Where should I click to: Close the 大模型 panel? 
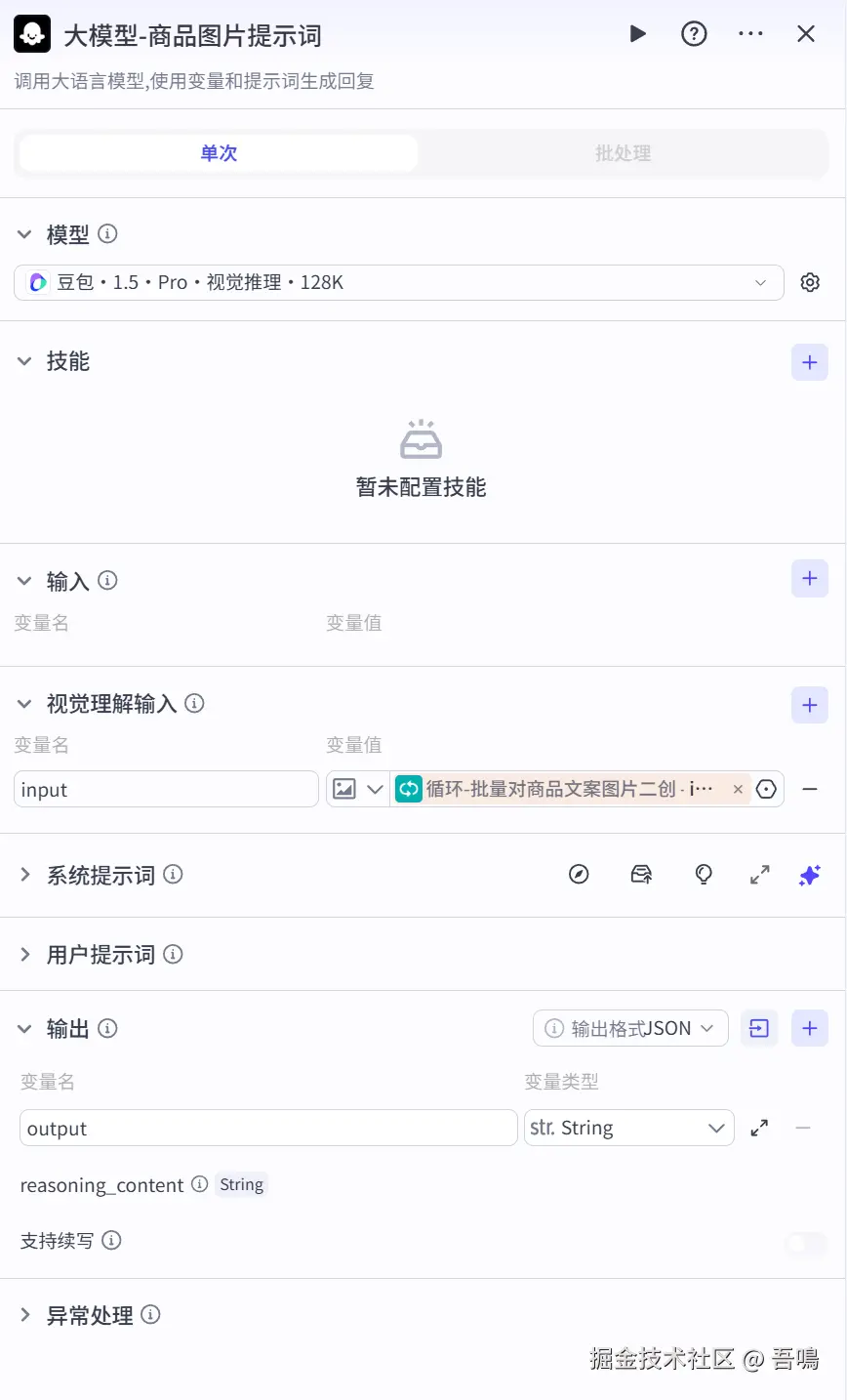[x=806, y=34]
